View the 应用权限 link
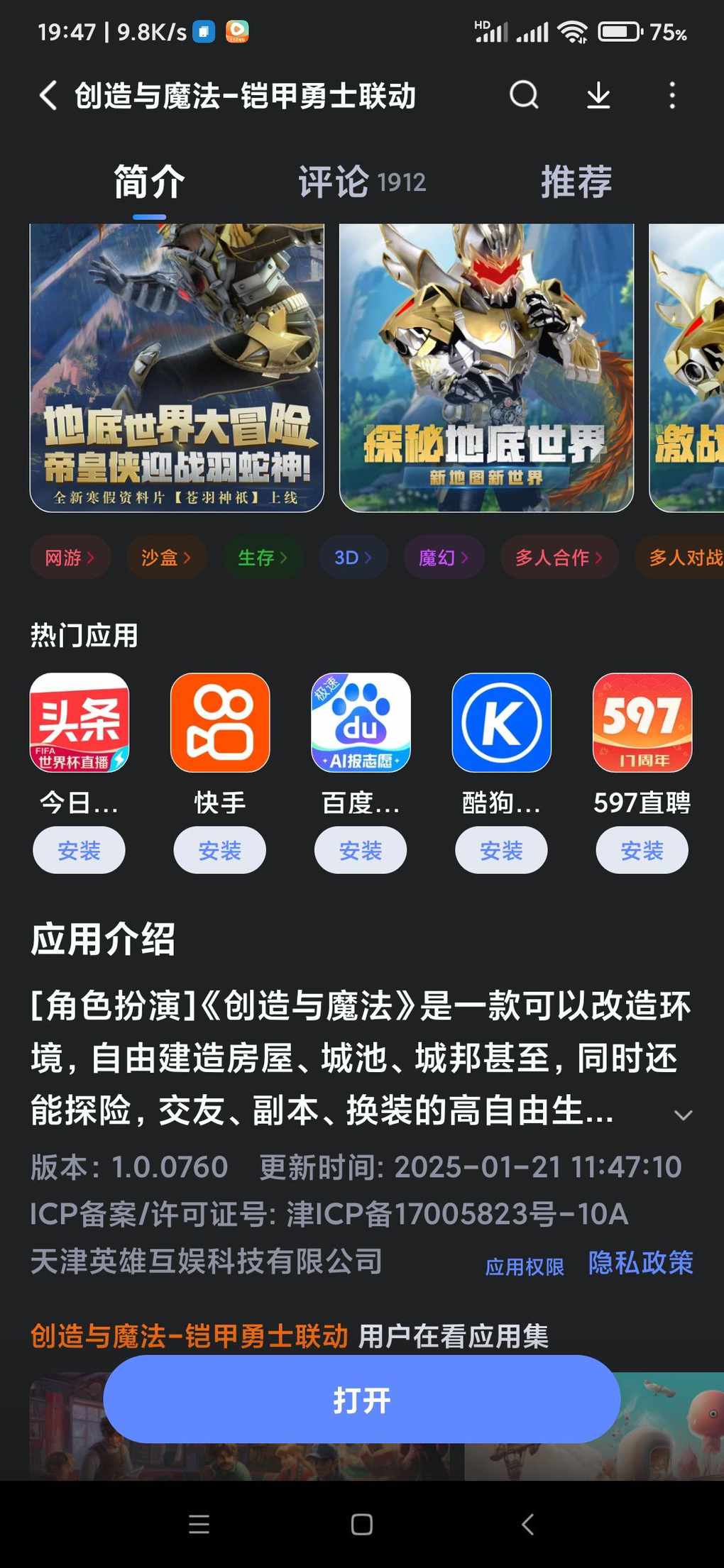 (x=524, y=1266)
